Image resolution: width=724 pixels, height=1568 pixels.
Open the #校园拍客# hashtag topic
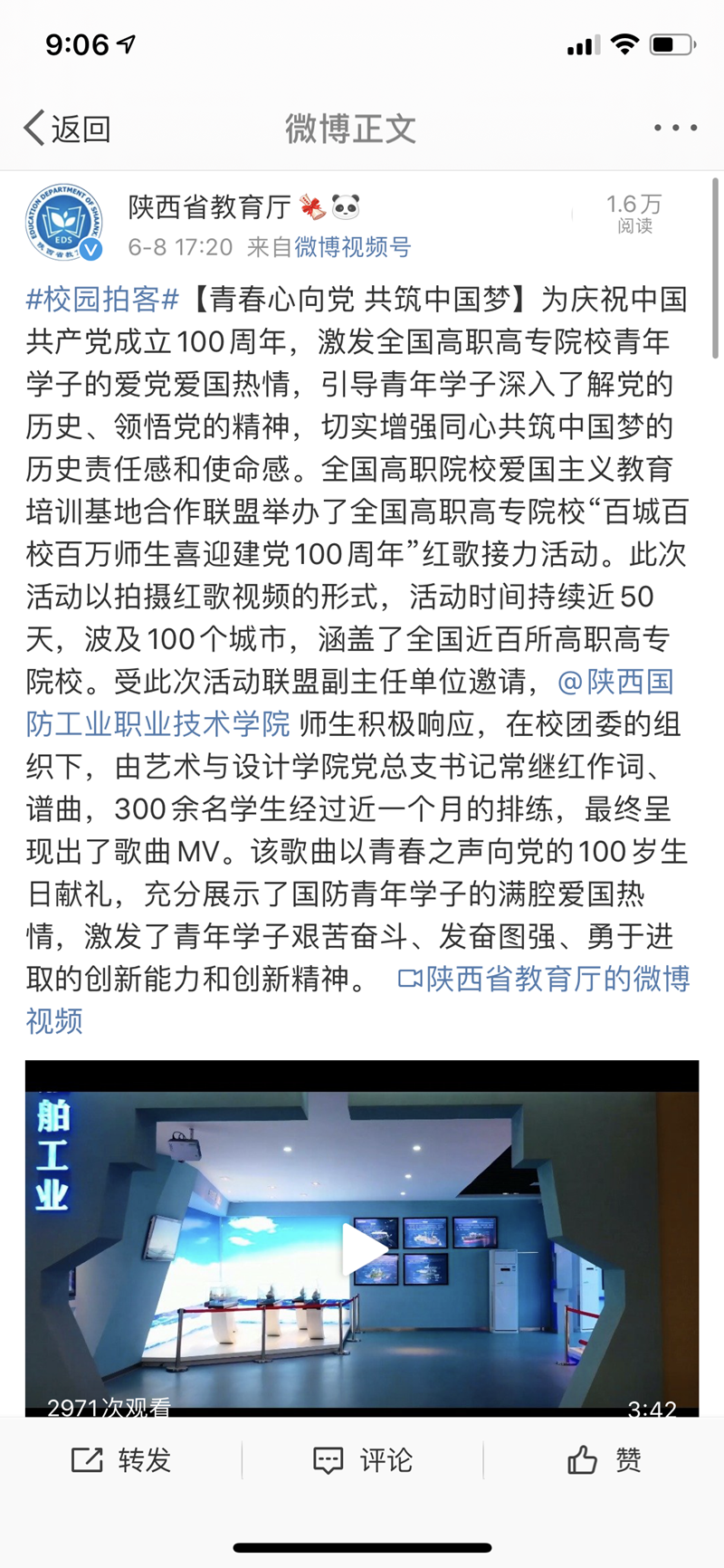[x=102, y=299]
